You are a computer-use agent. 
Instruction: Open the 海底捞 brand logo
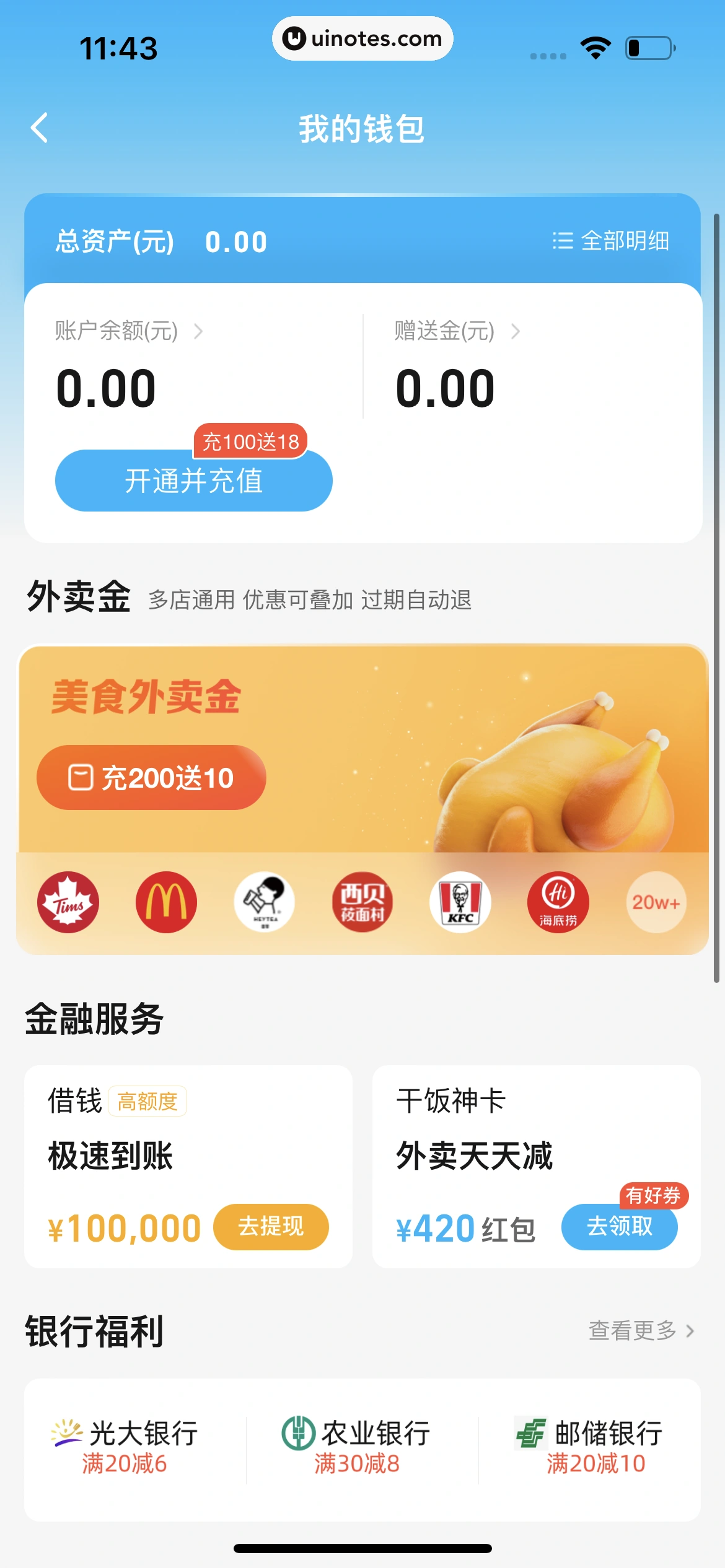tap(558, 902)
